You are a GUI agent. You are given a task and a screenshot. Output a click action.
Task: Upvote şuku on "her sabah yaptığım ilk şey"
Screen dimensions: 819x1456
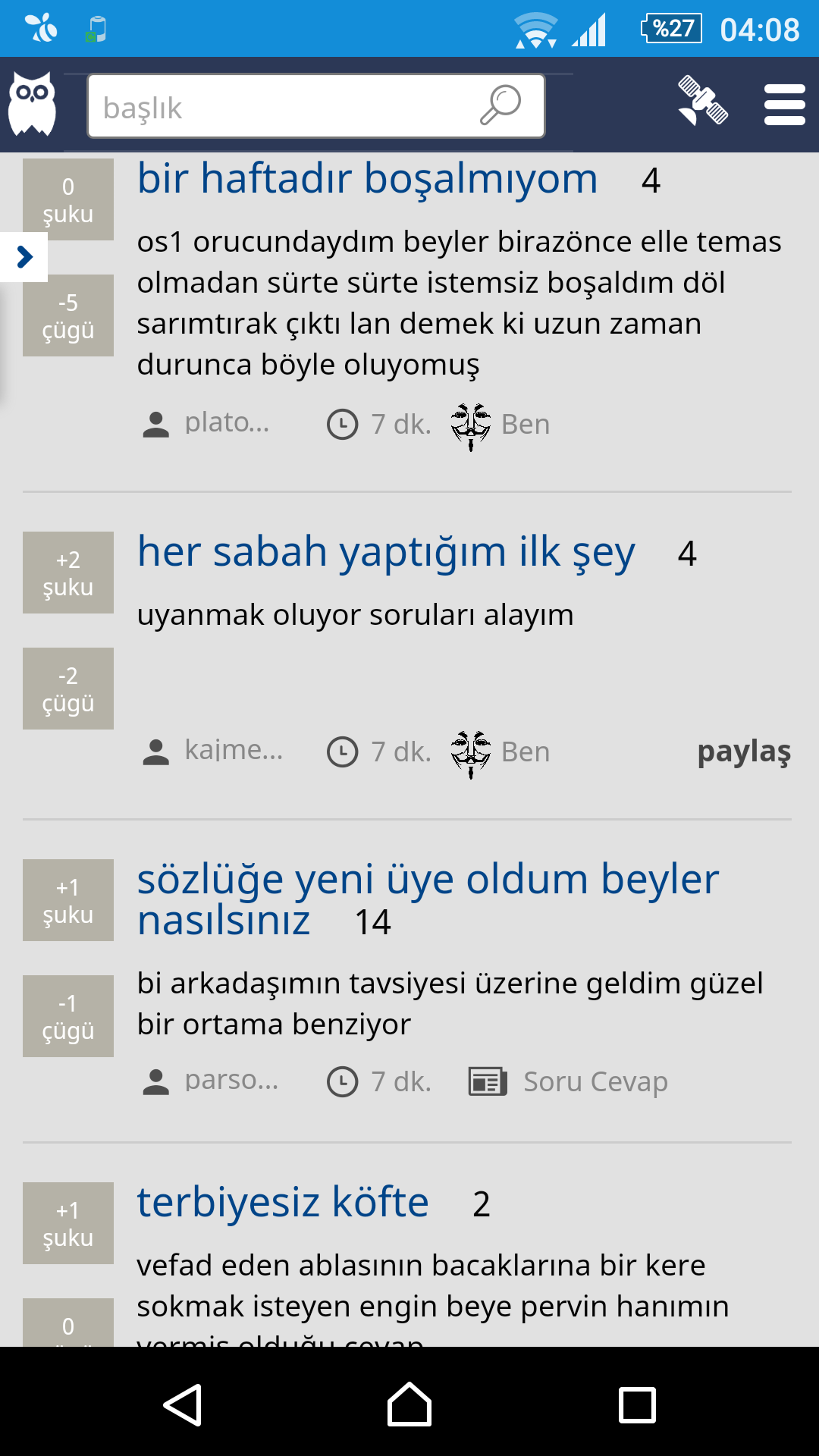tap(68, 573)
